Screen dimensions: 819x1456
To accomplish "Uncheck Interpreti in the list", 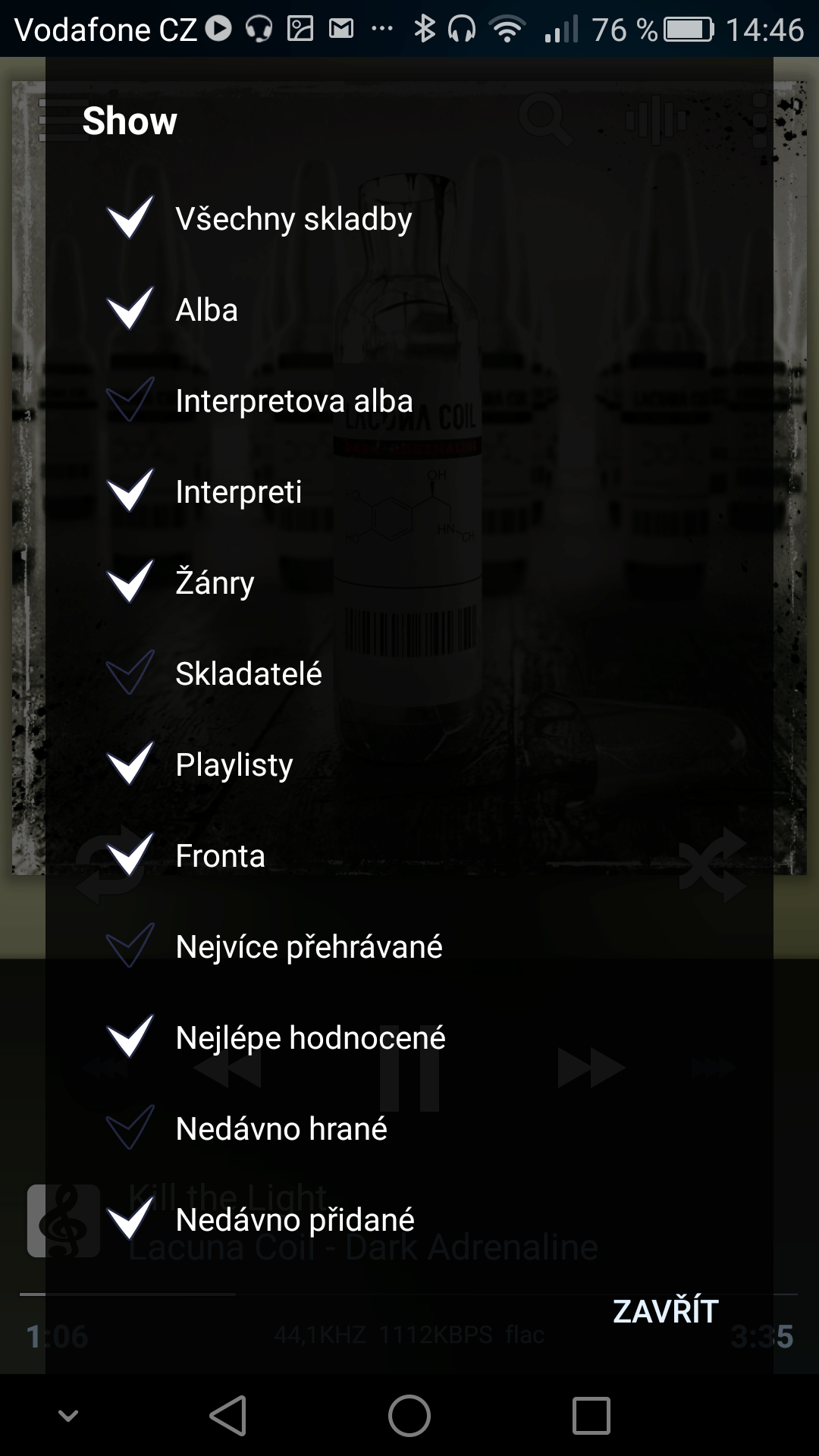I will pyautogui.click(x=409, y=491).
